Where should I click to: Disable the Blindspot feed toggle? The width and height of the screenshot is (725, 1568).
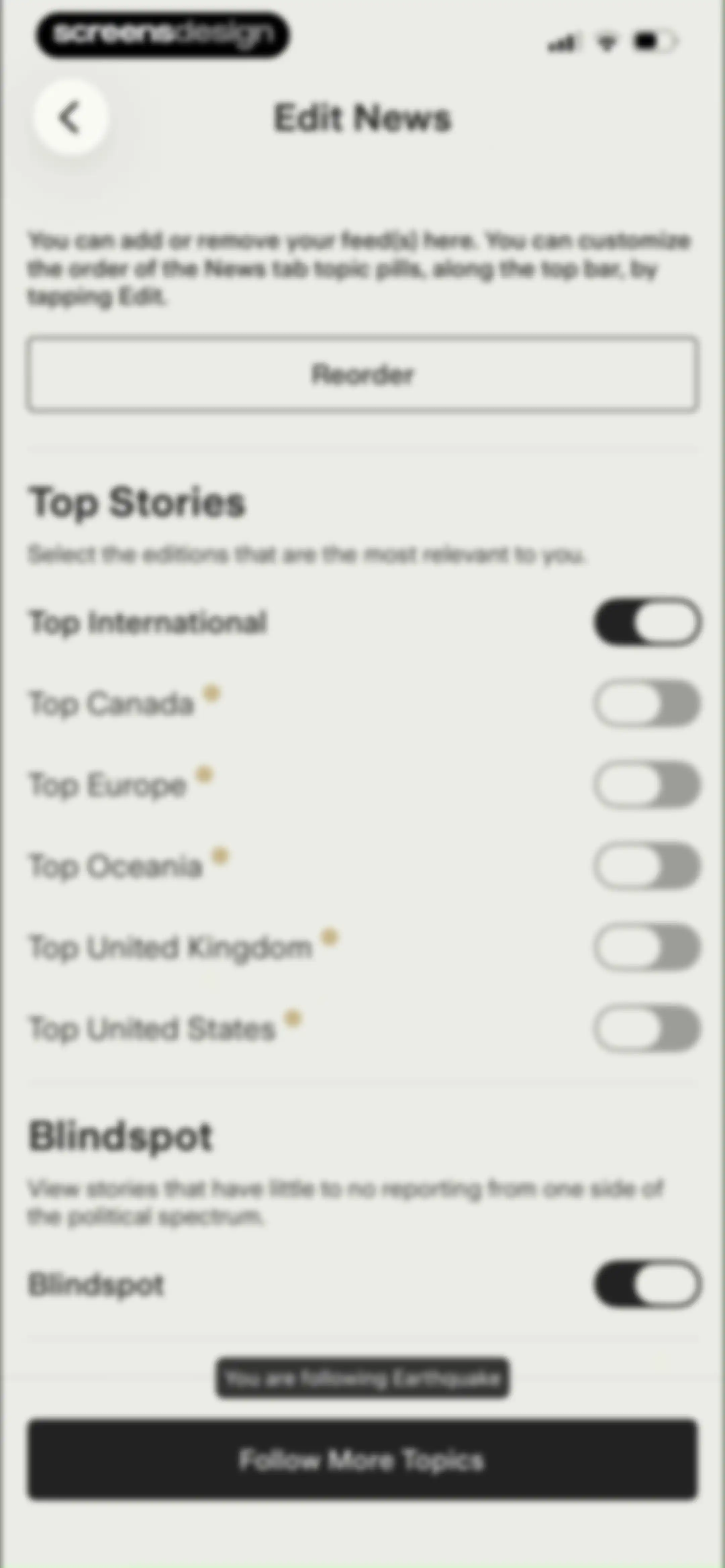tap(647, 1284)
